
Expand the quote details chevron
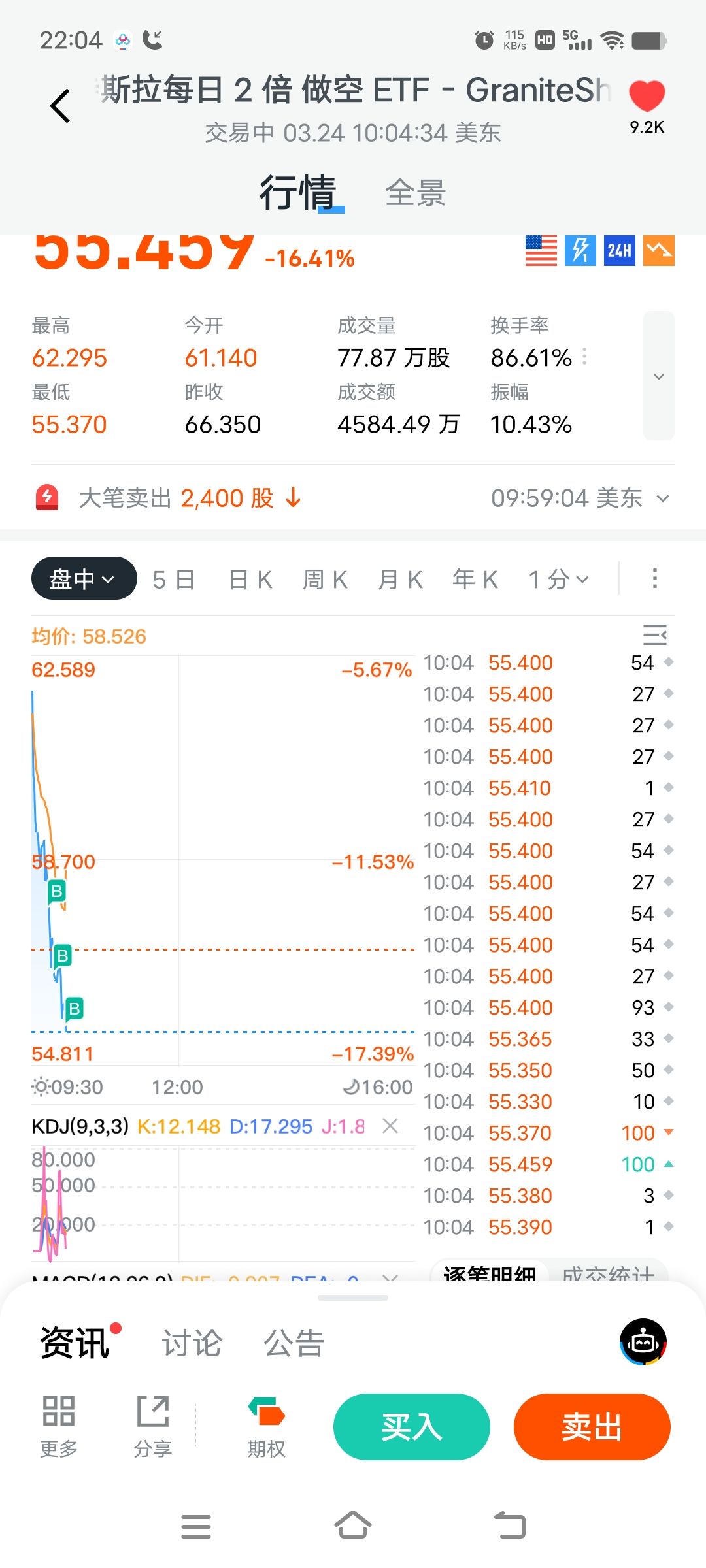click(x=659, y=376)
